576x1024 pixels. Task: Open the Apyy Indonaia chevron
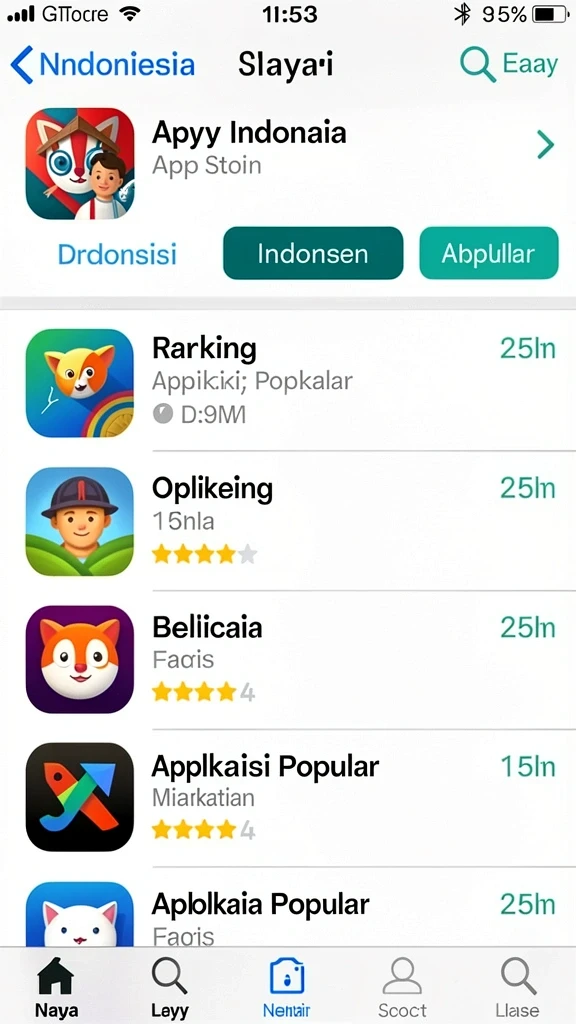coord(545,145)
